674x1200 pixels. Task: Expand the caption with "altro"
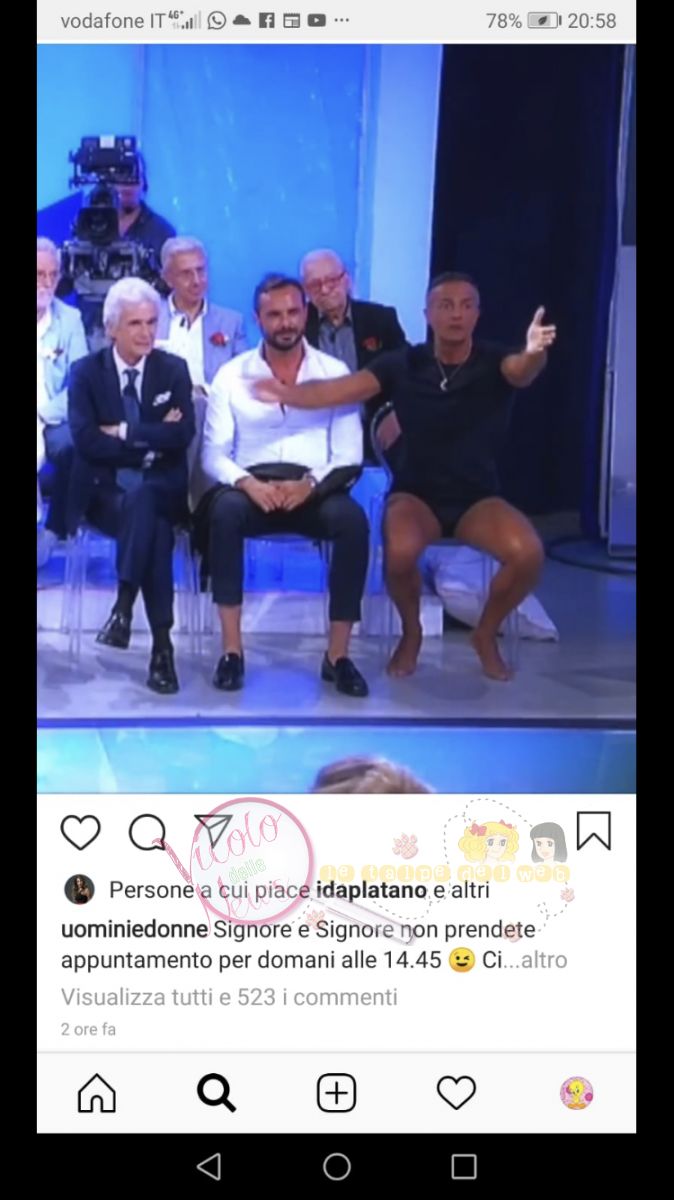[543, 960]
